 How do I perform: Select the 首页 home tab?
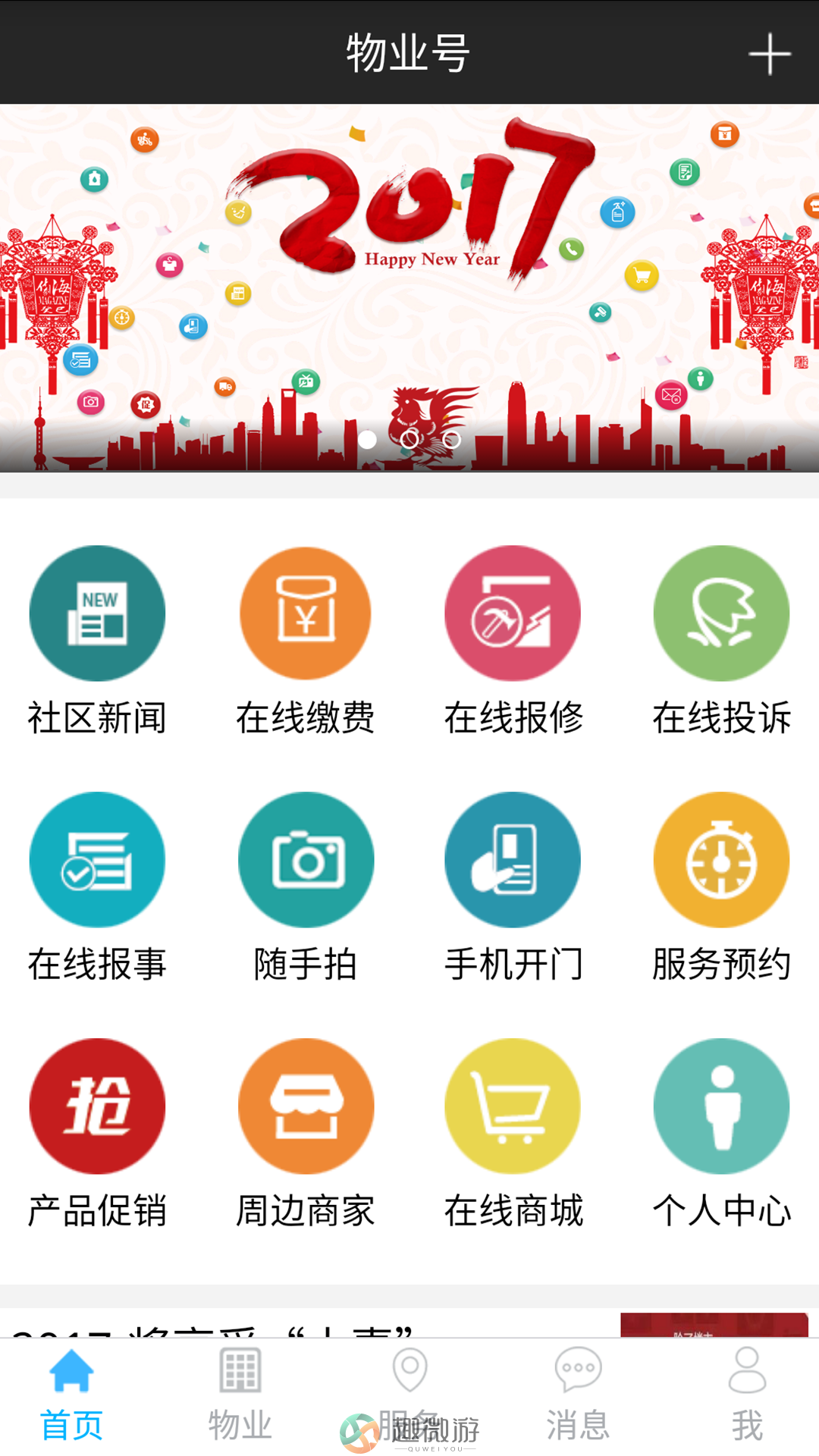[x=71, y=1395]
